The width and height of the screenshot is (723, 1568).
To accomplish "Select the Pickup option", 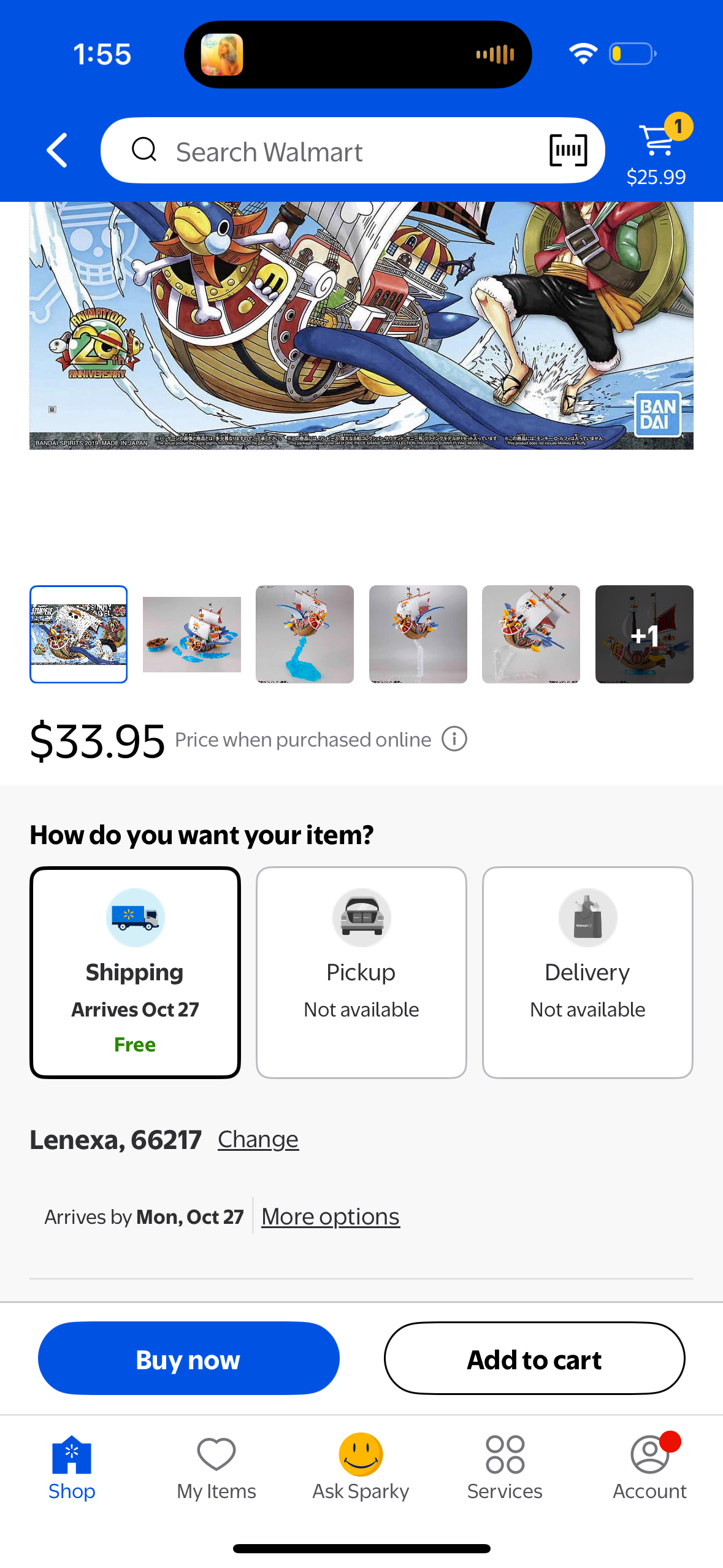I will [x=361, y=972].
